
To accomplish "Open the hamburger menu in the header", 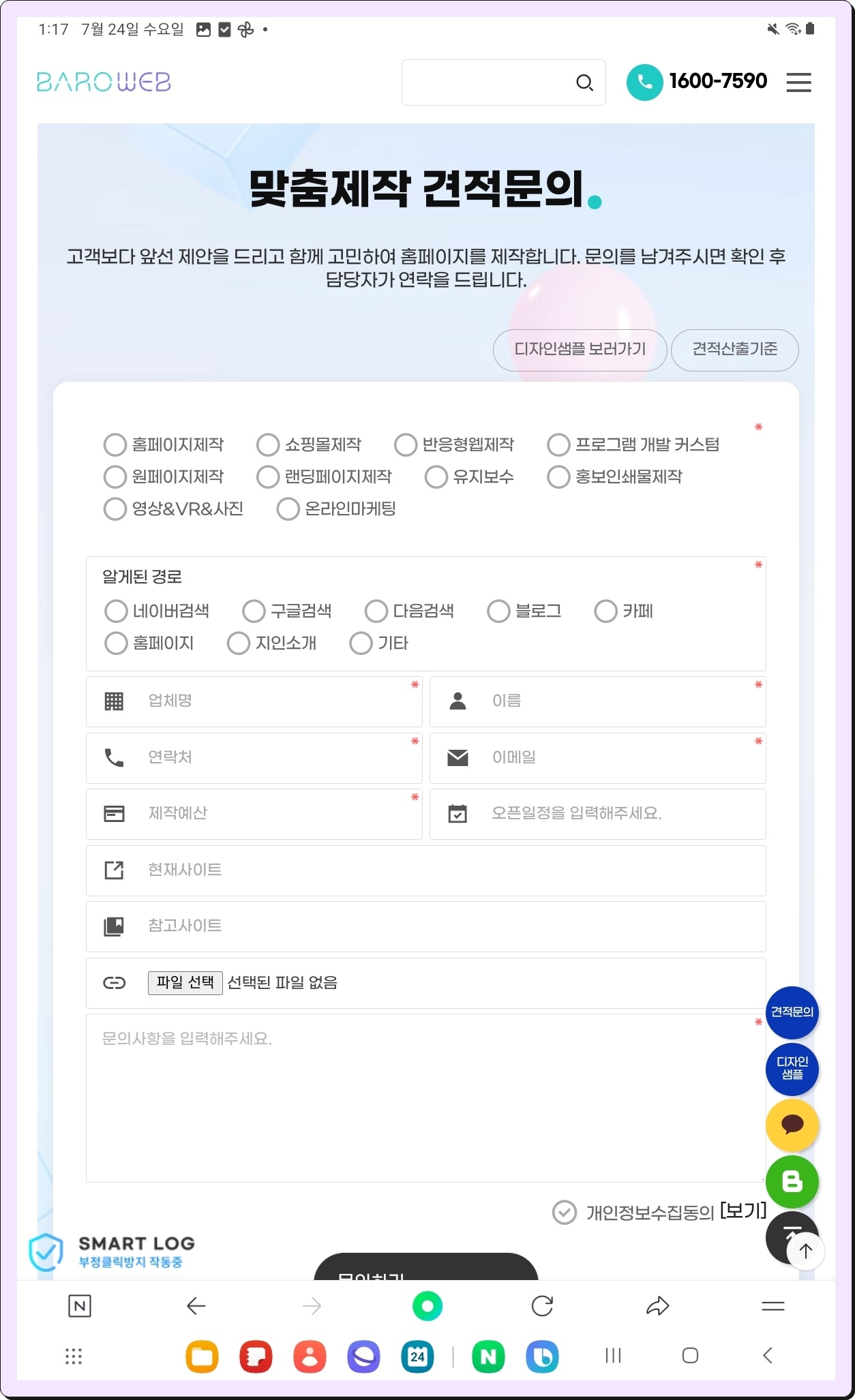I will [798, 82].
